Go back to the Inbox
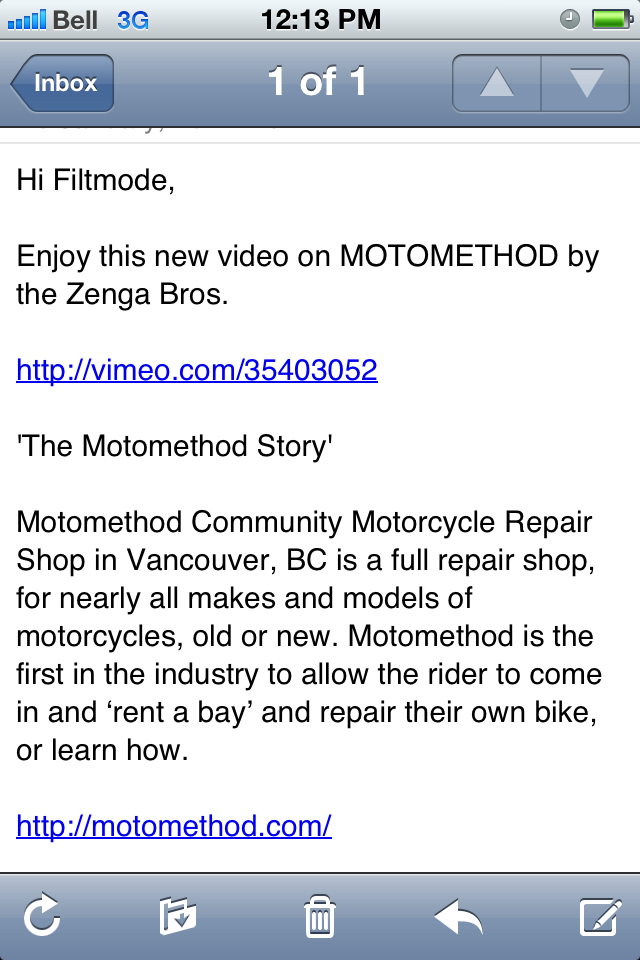This screenshot has height=960, width=640. tap(64, 83)
